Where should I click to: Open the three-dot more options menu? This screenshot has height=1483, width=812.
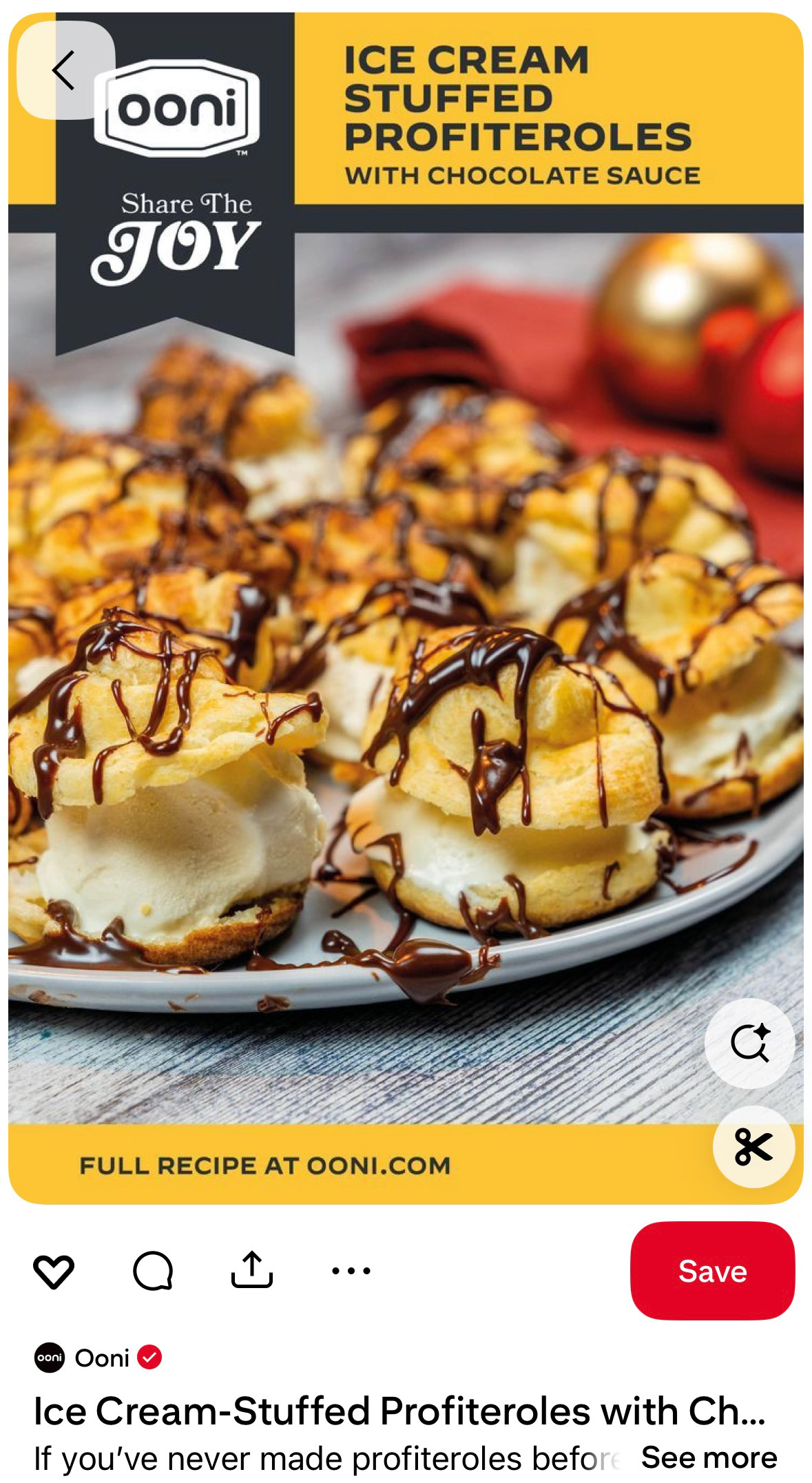[x=351, y=1271]
